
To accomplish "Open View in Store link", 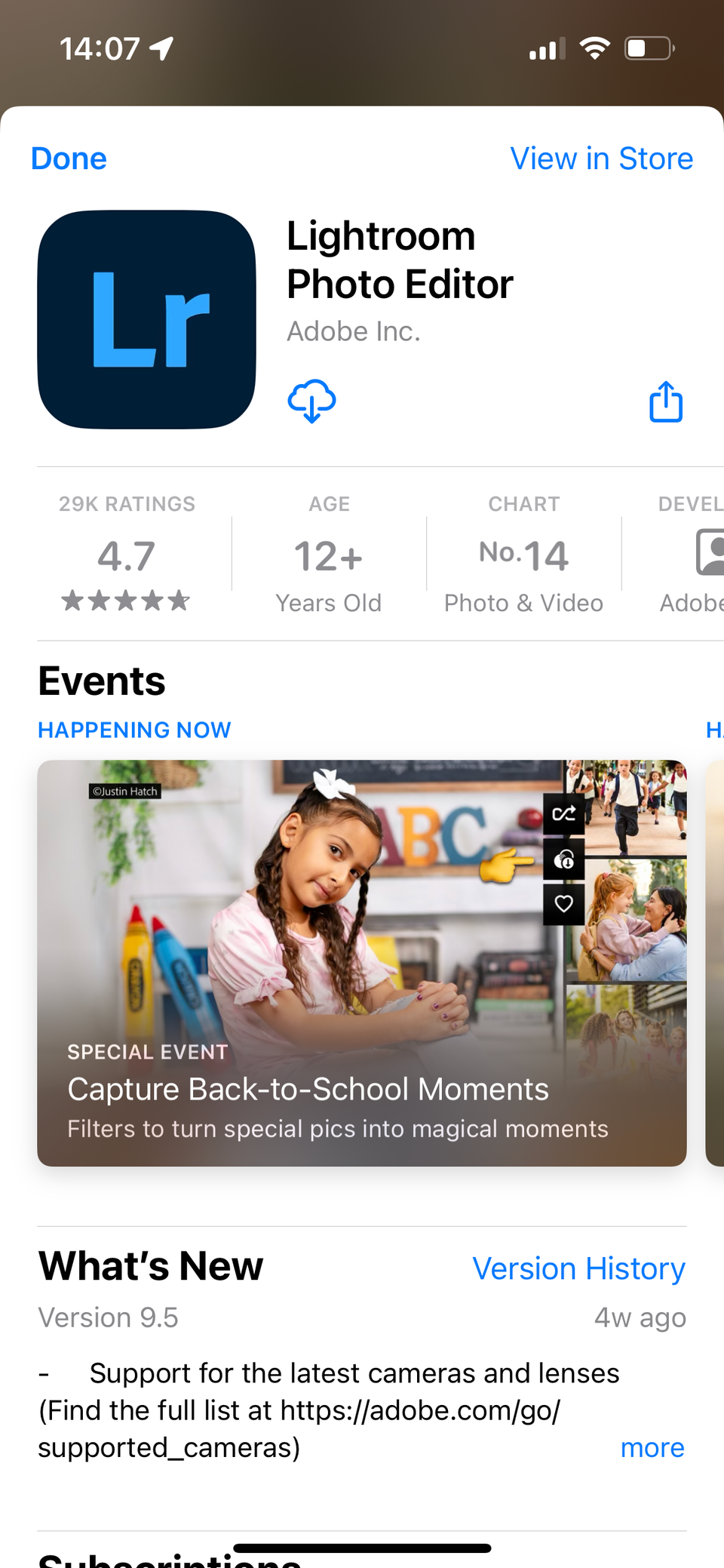I will tap(601, 159).
